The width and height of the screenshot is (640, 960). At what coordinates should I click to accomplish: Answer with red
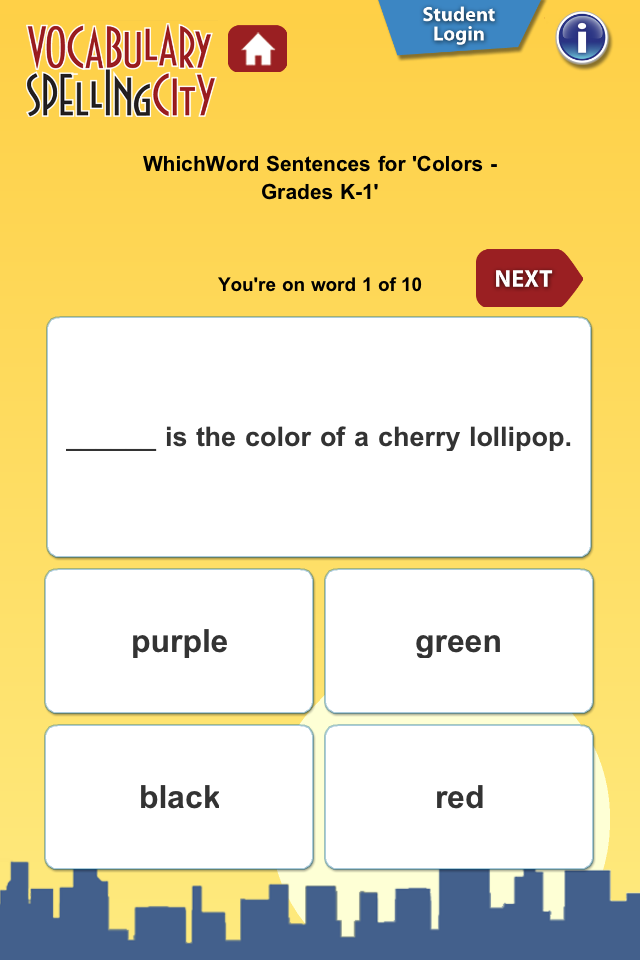tap(459, 797)
